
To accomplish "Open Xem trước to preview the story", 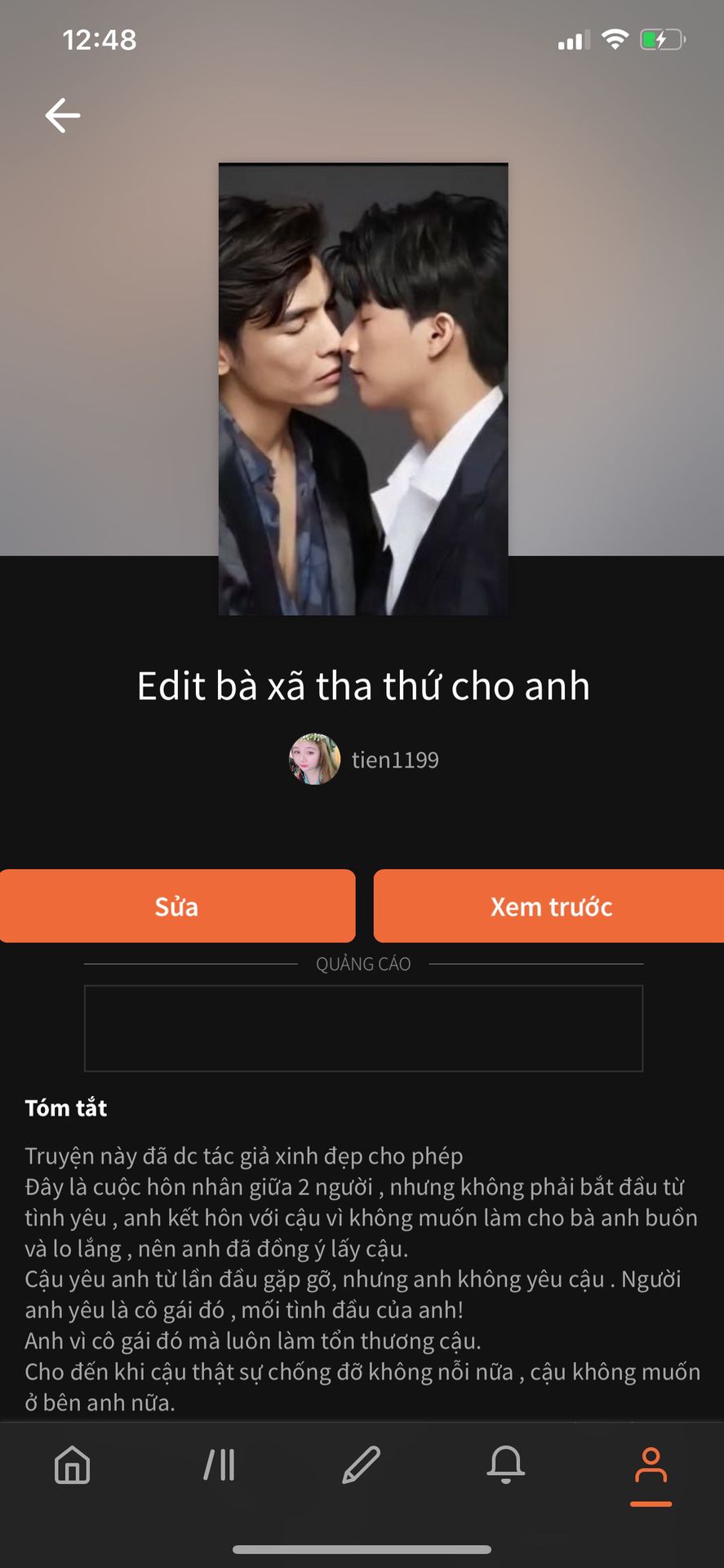I will (x=549, y=906).
